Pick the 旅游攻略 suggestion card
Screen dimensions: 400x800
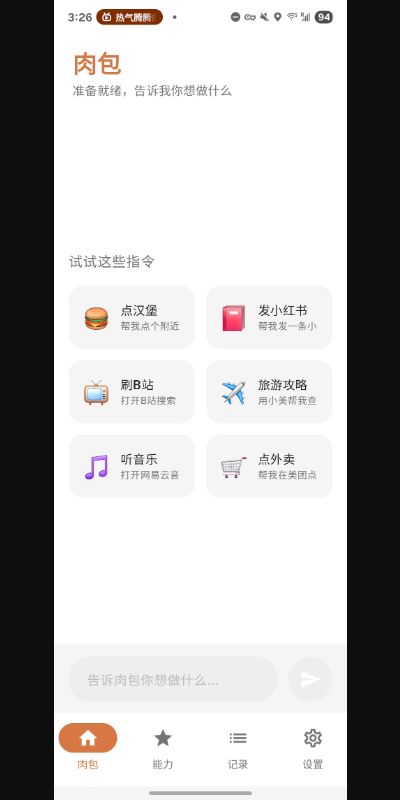click(269, 392)
